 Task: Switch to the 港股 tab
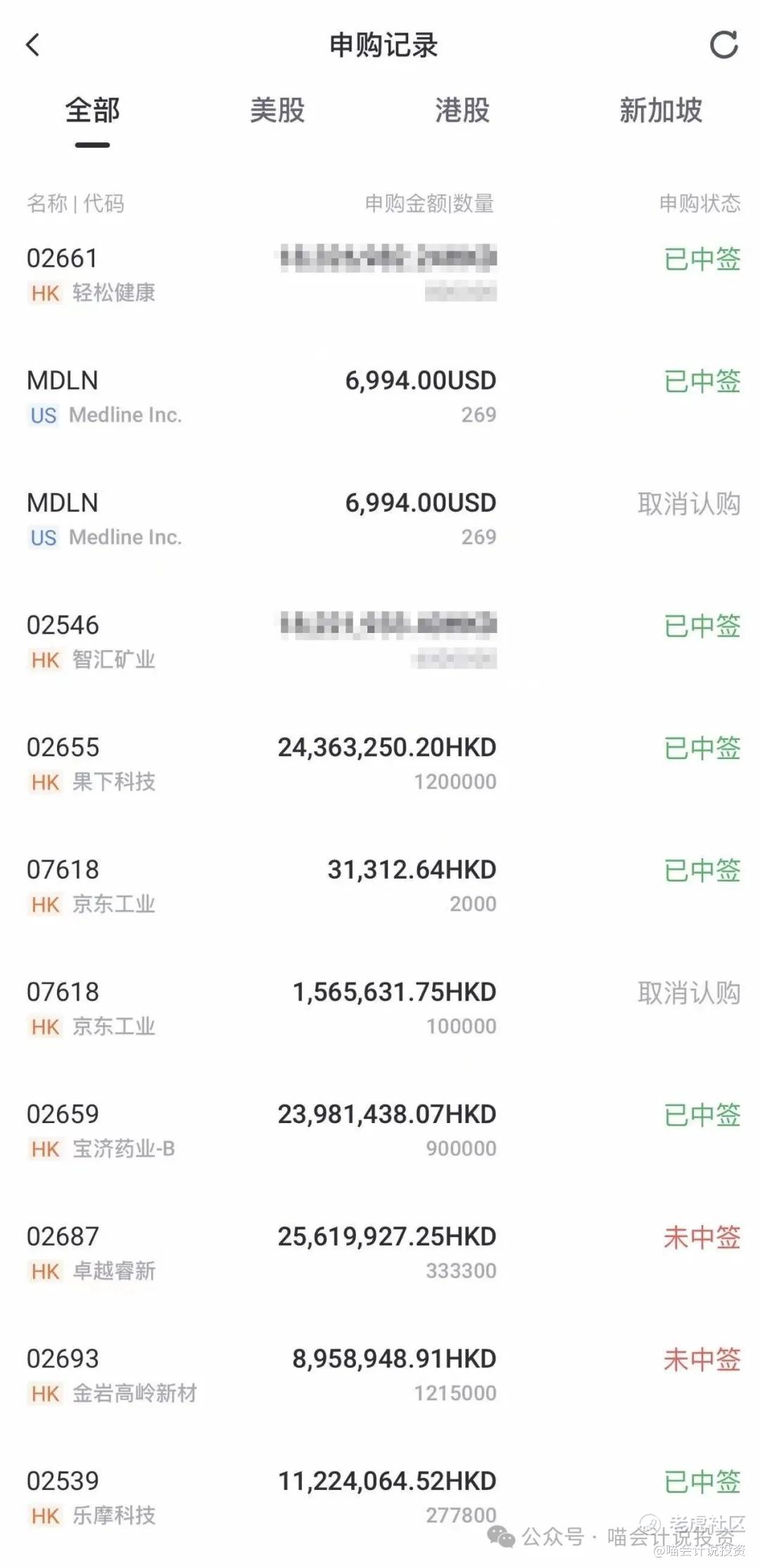[462, 111]
